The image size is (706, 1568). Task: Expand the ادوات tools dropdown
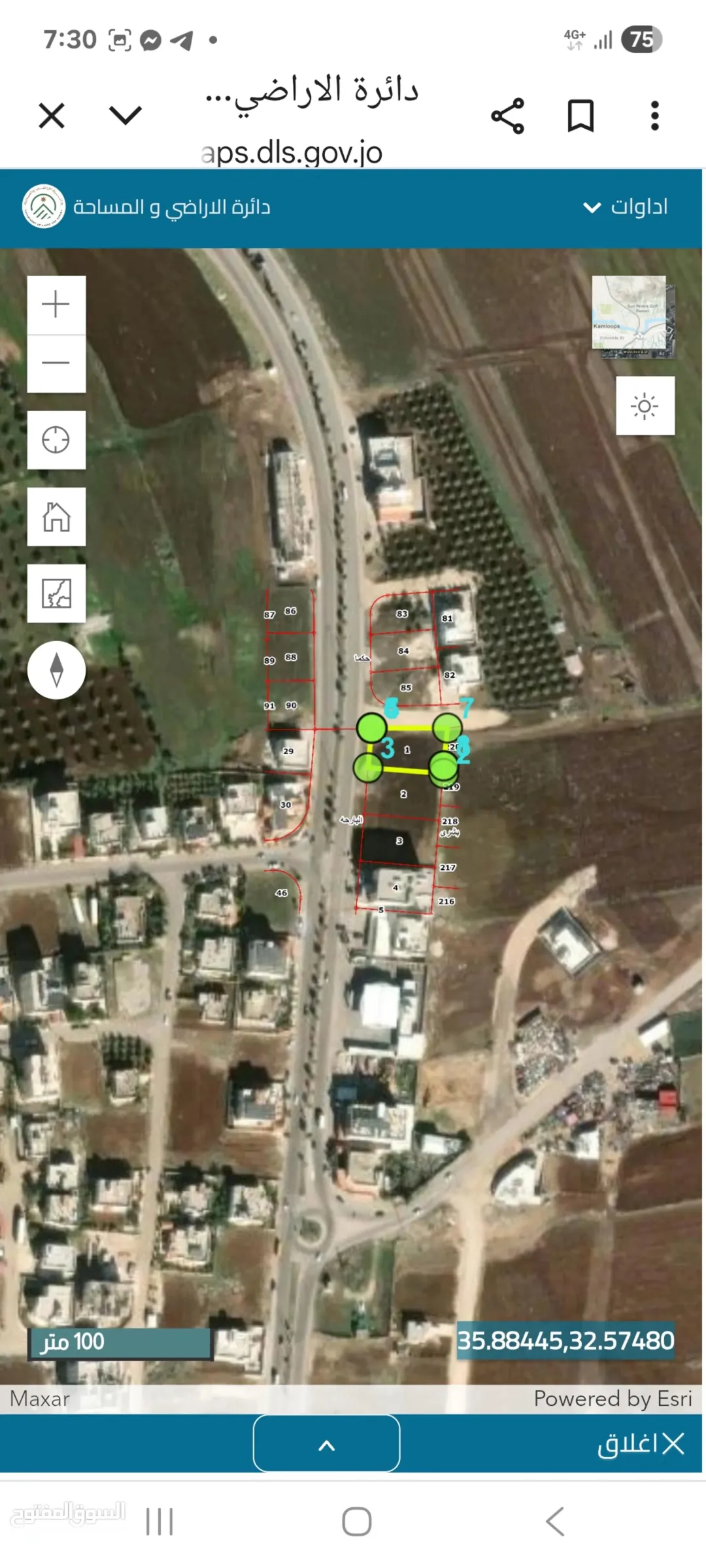point(625,207)
